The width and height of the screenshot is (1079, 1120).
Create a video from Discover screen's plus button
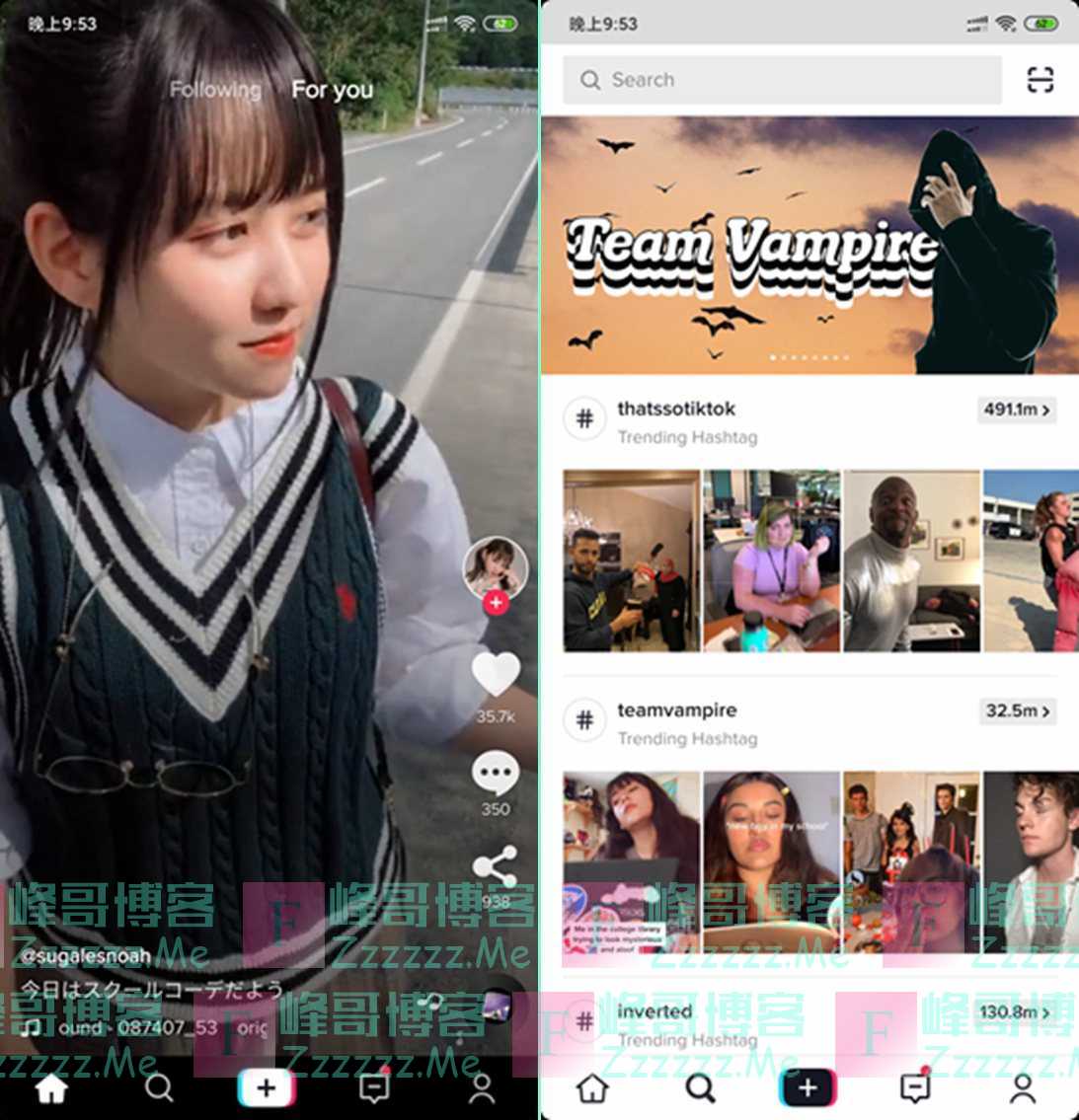808,1088
